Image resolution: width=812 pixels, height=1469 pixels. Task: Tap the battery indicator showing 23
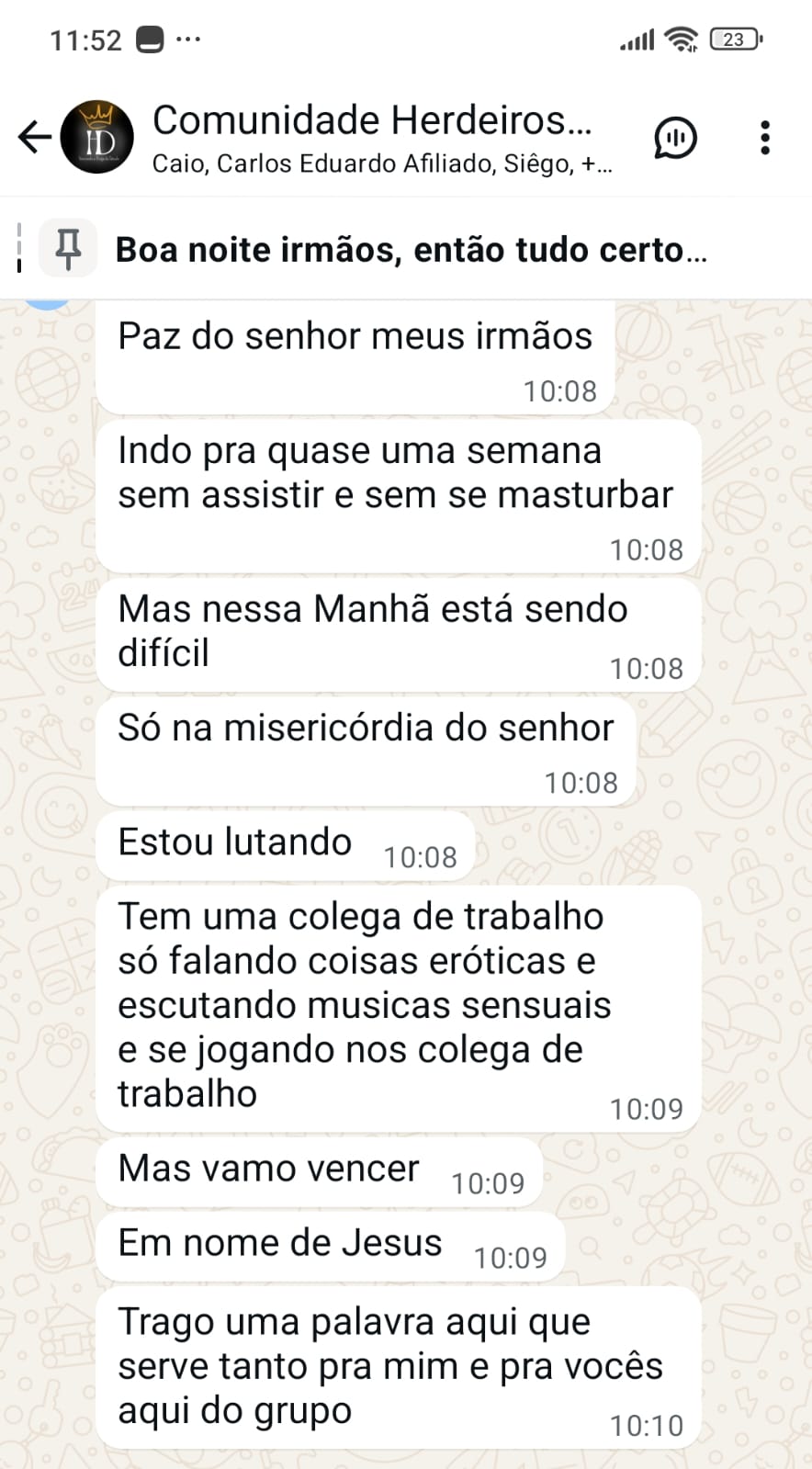tap(732, 39)
